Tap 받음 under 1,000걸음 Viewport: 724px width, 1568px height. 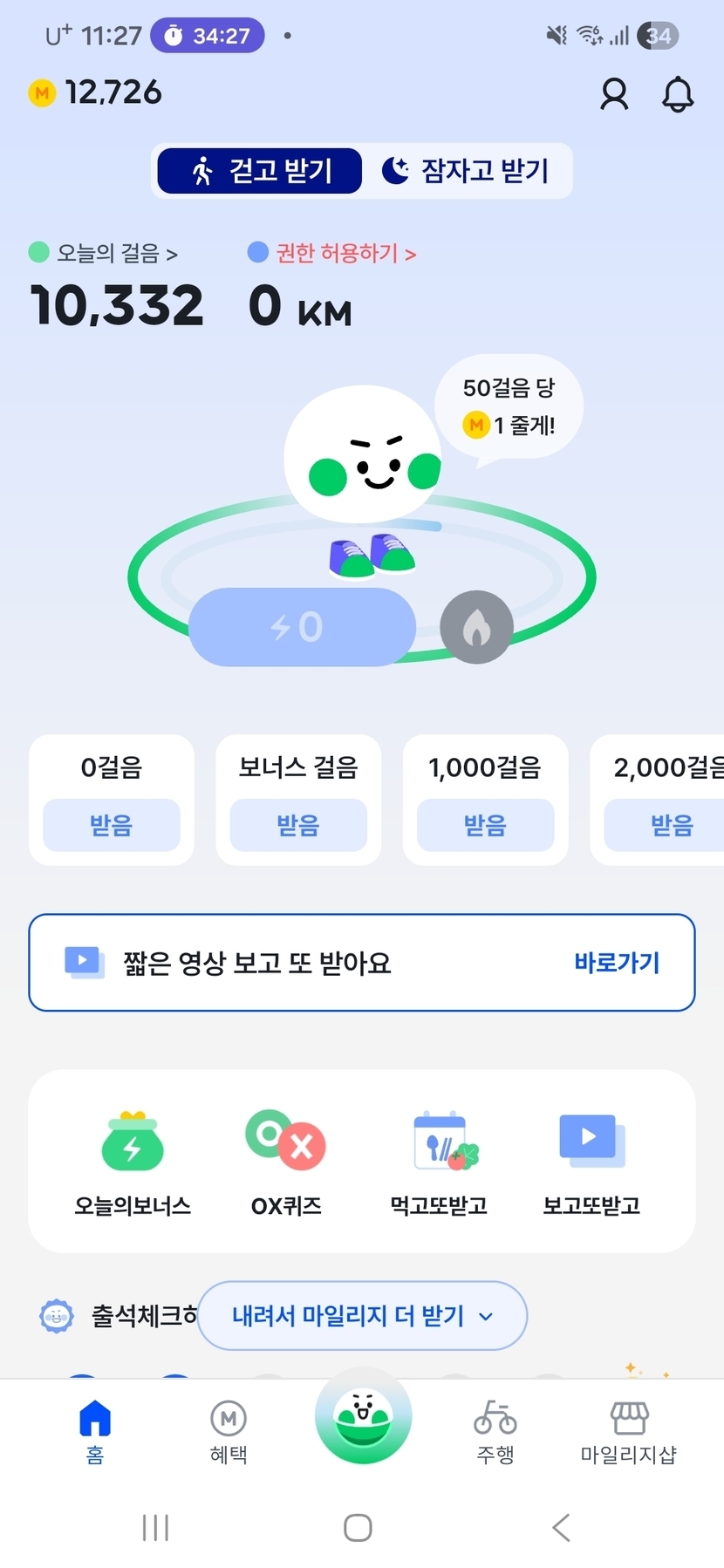point(485,825)
